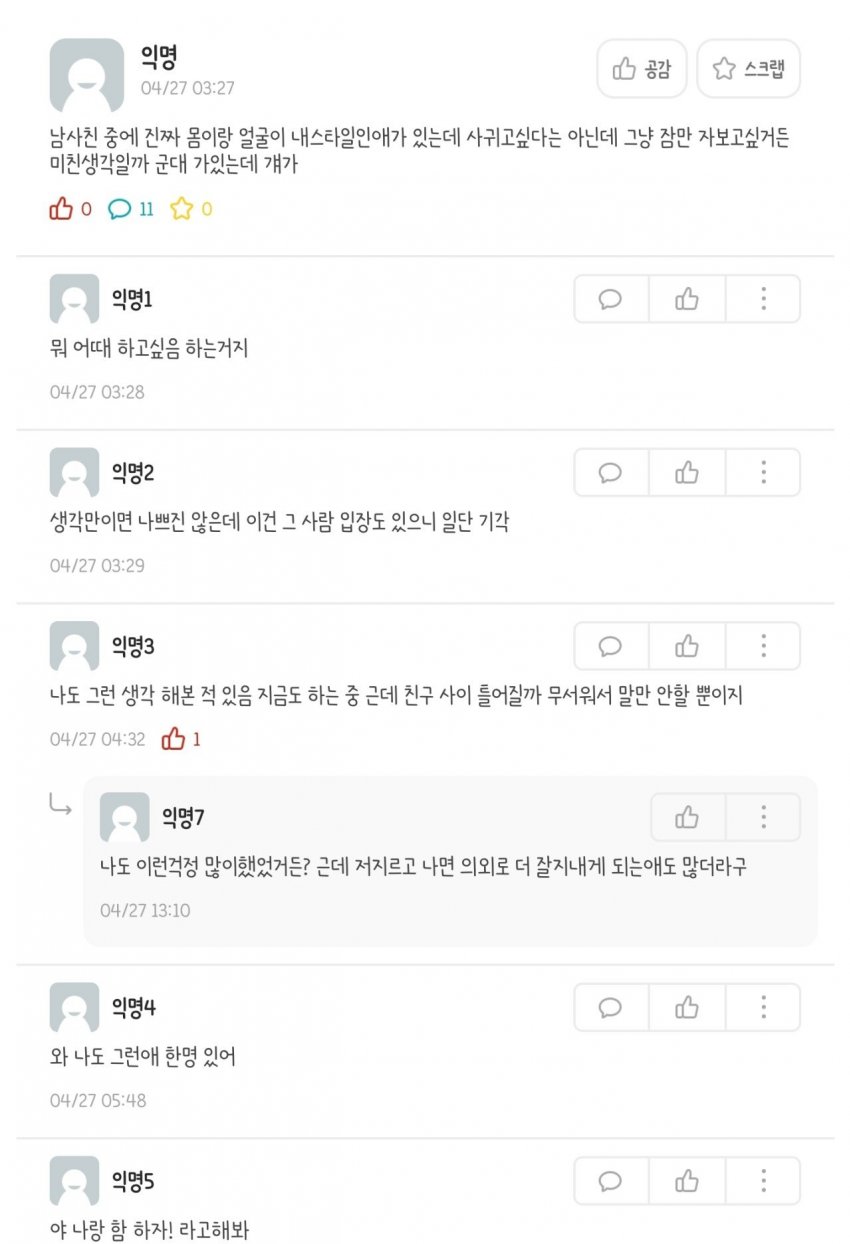
Task: Reply to 익명3's comment
Action: pos(610,646)
